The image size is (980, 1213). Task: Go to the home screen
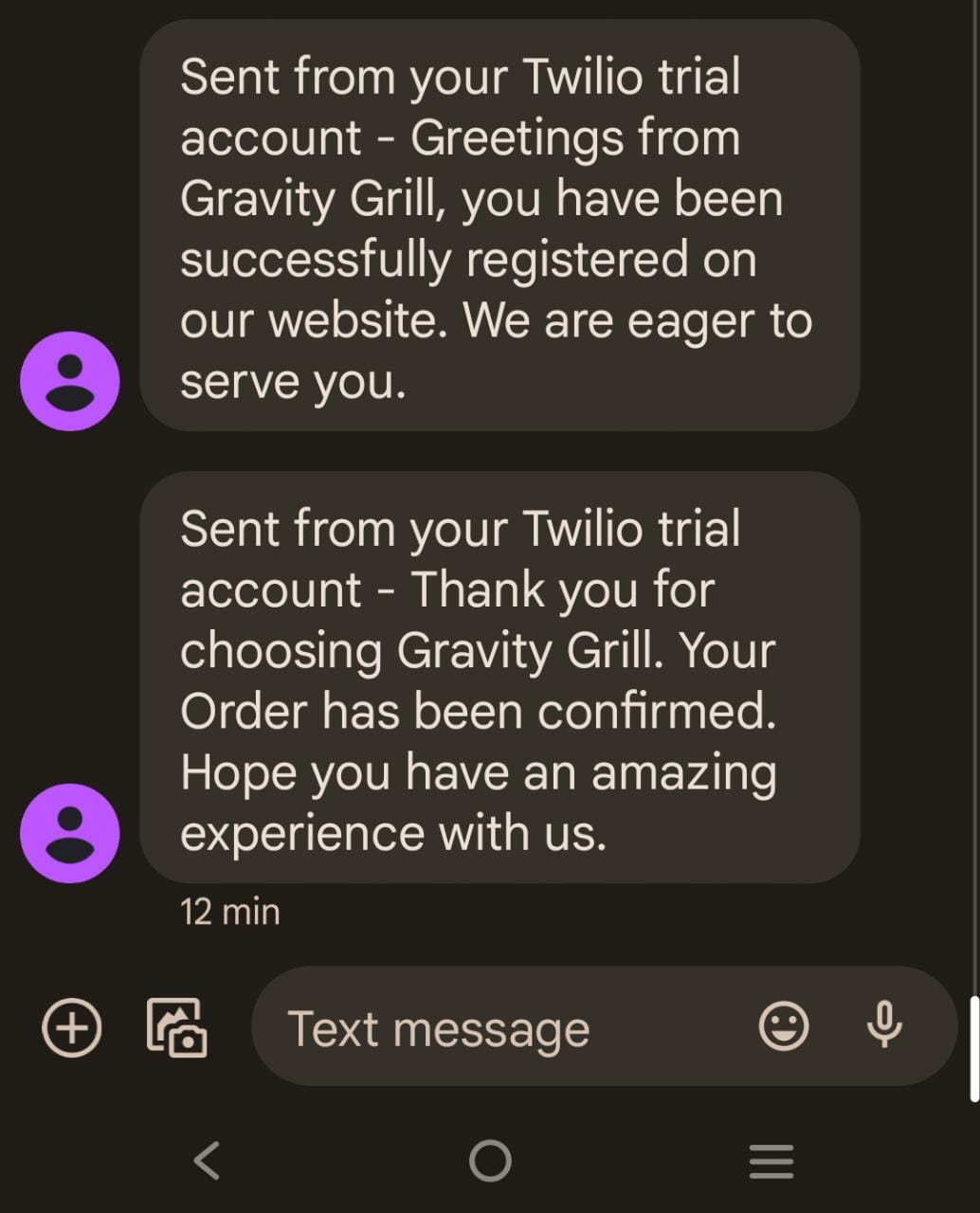pyautogui.click(x=490, y=1160)
